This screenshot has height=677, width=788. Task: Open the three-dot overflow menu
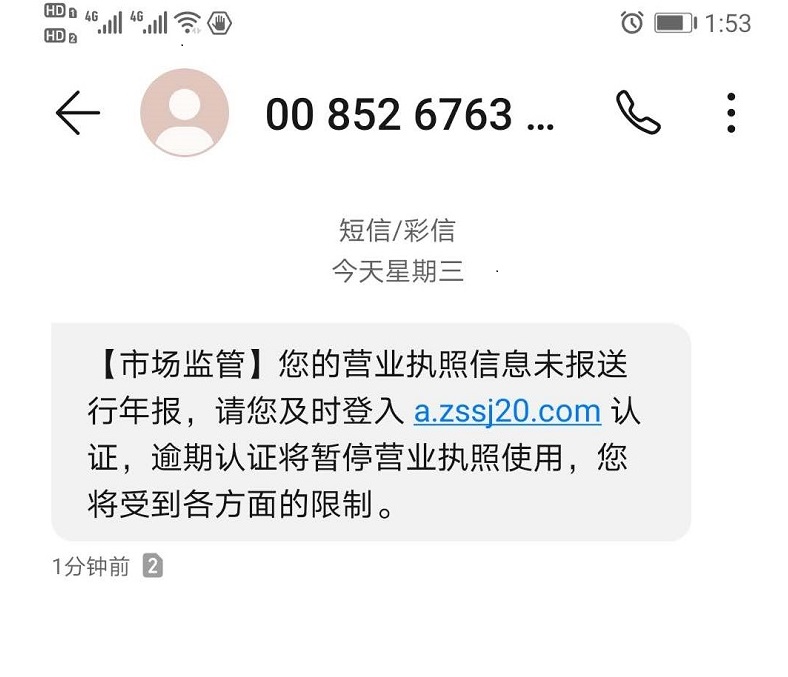[731, 113]
